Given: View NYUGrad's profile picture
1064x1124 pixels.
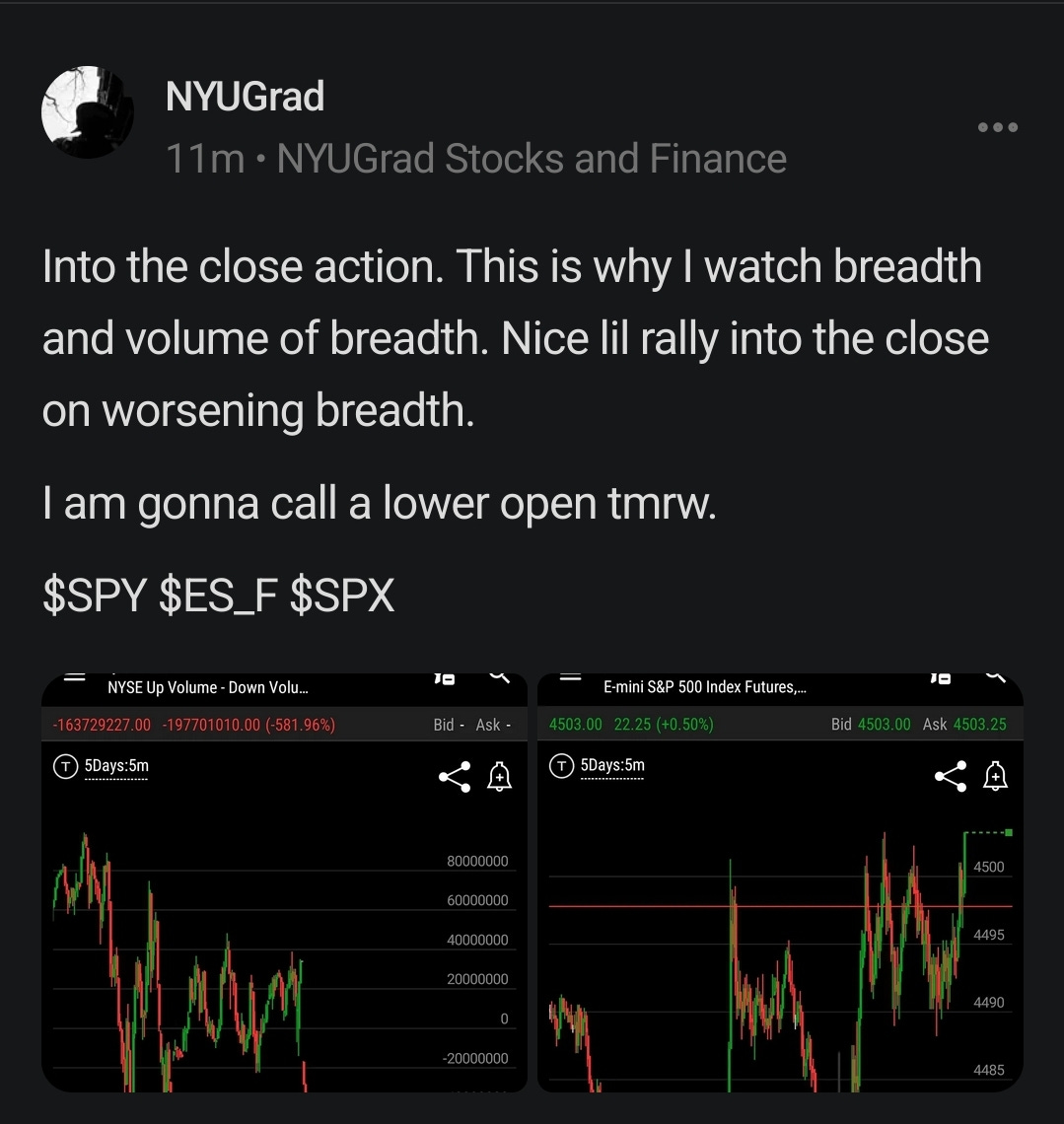Looking at the screenshot, I should click(87, 112).
